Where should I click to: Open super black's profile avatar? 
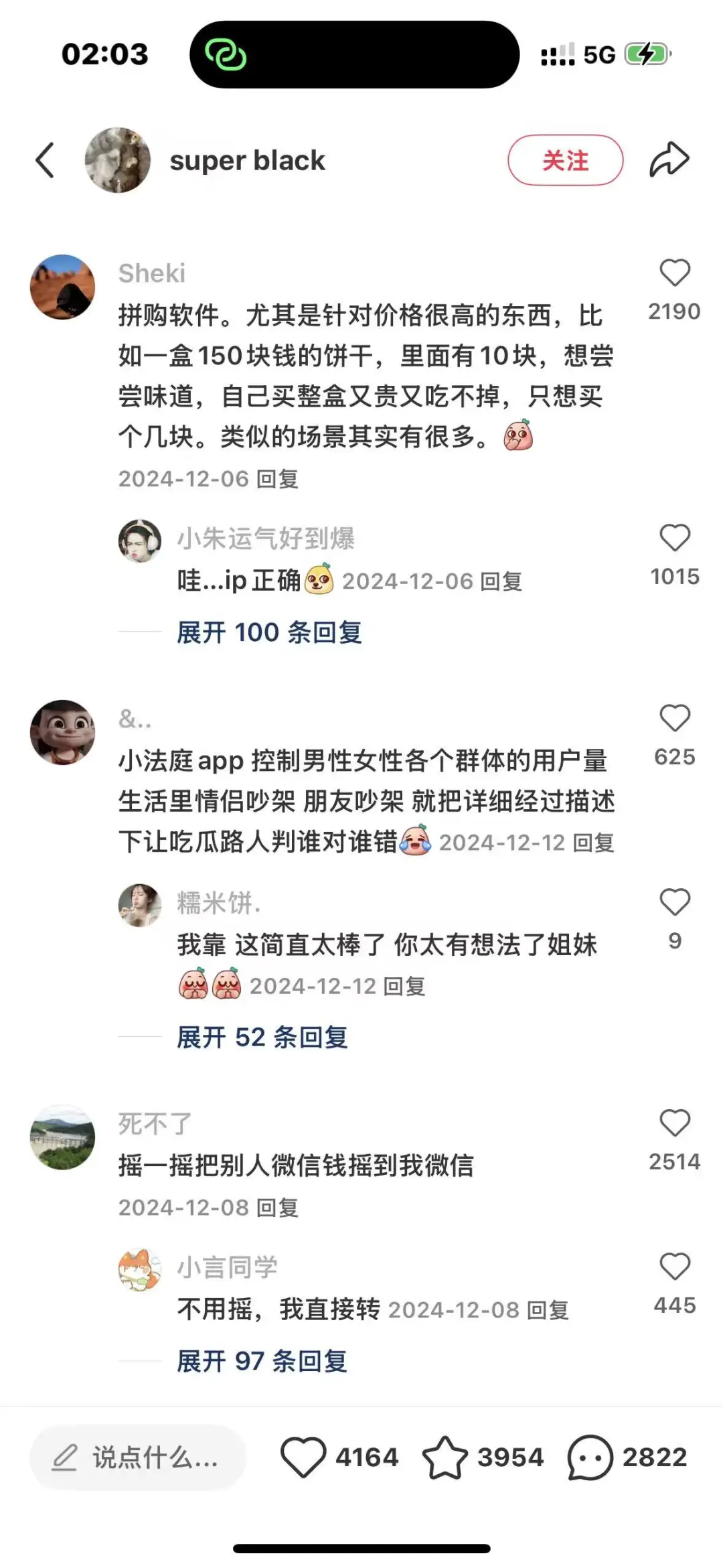coord(117,161)
